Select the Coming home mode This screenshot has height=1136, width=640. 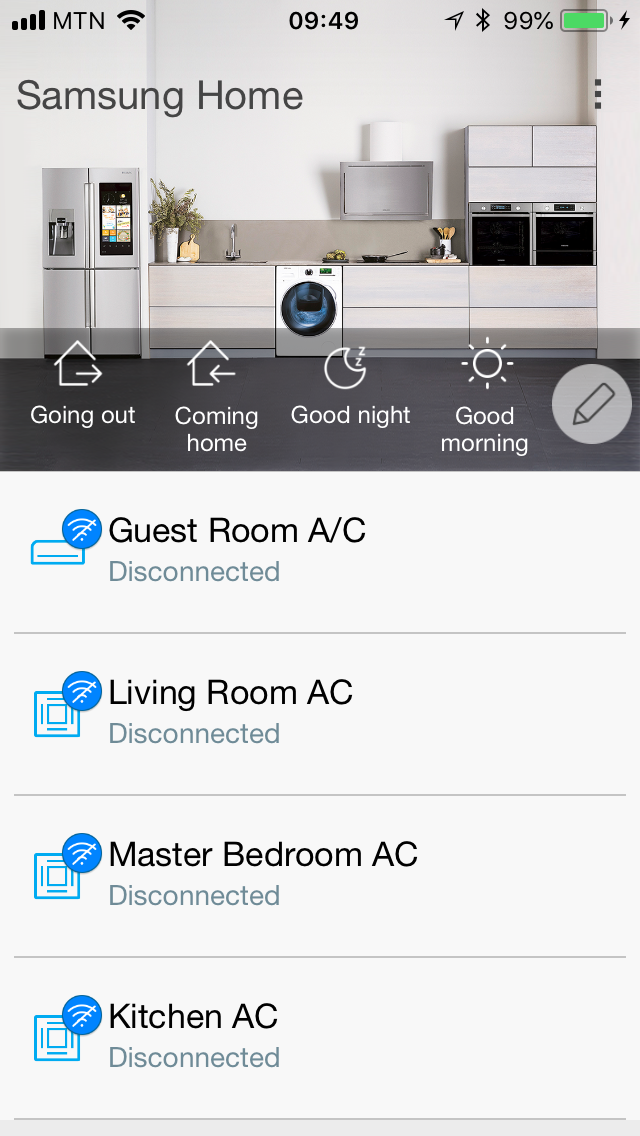216,397
